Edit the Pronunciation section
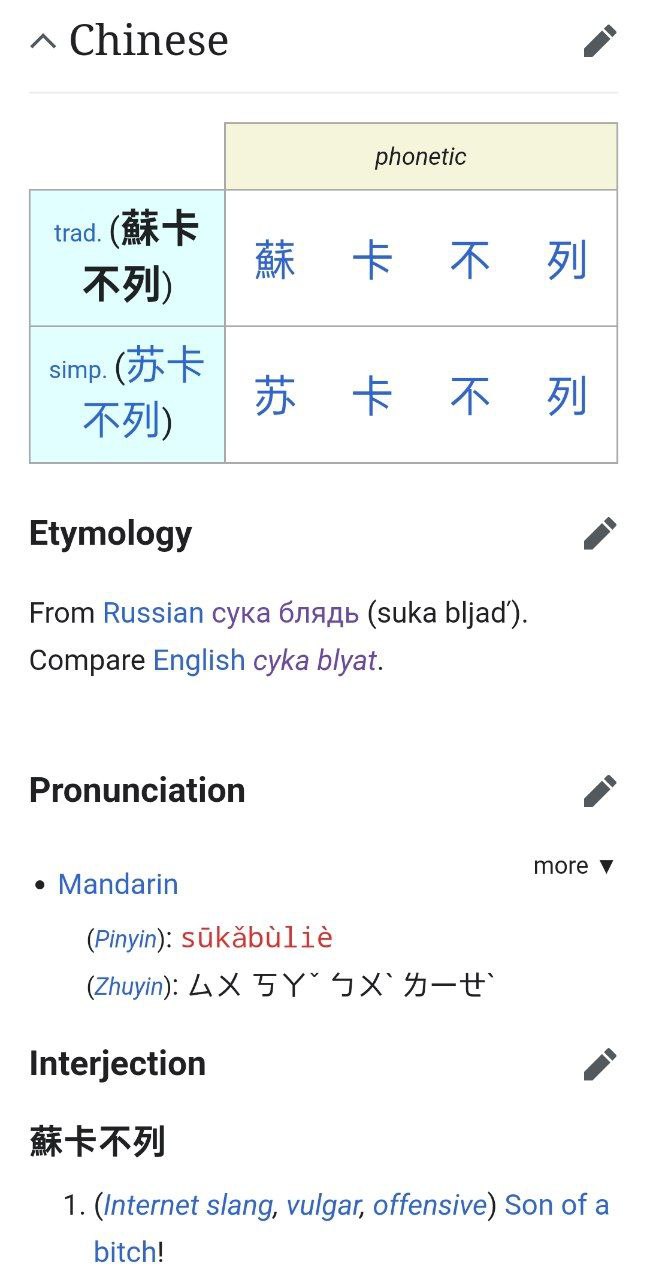 pos(600,790)
